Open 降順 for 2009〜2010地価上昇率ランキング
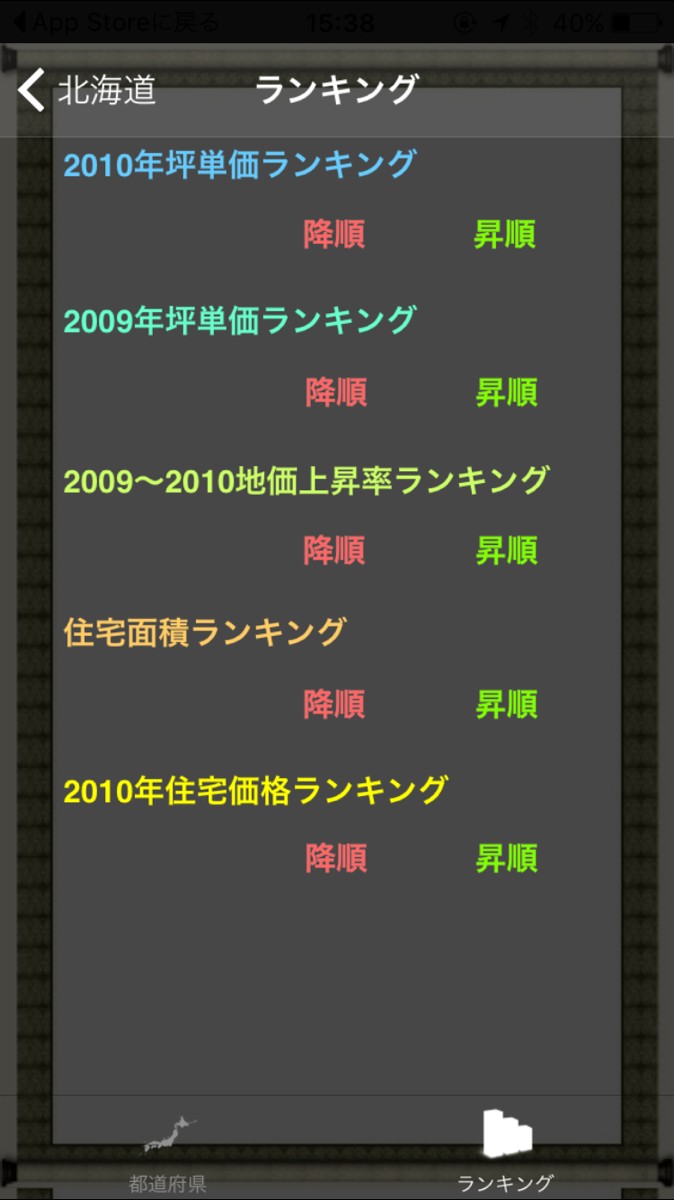The image size is (674, 1200). (x=334, y=550)
